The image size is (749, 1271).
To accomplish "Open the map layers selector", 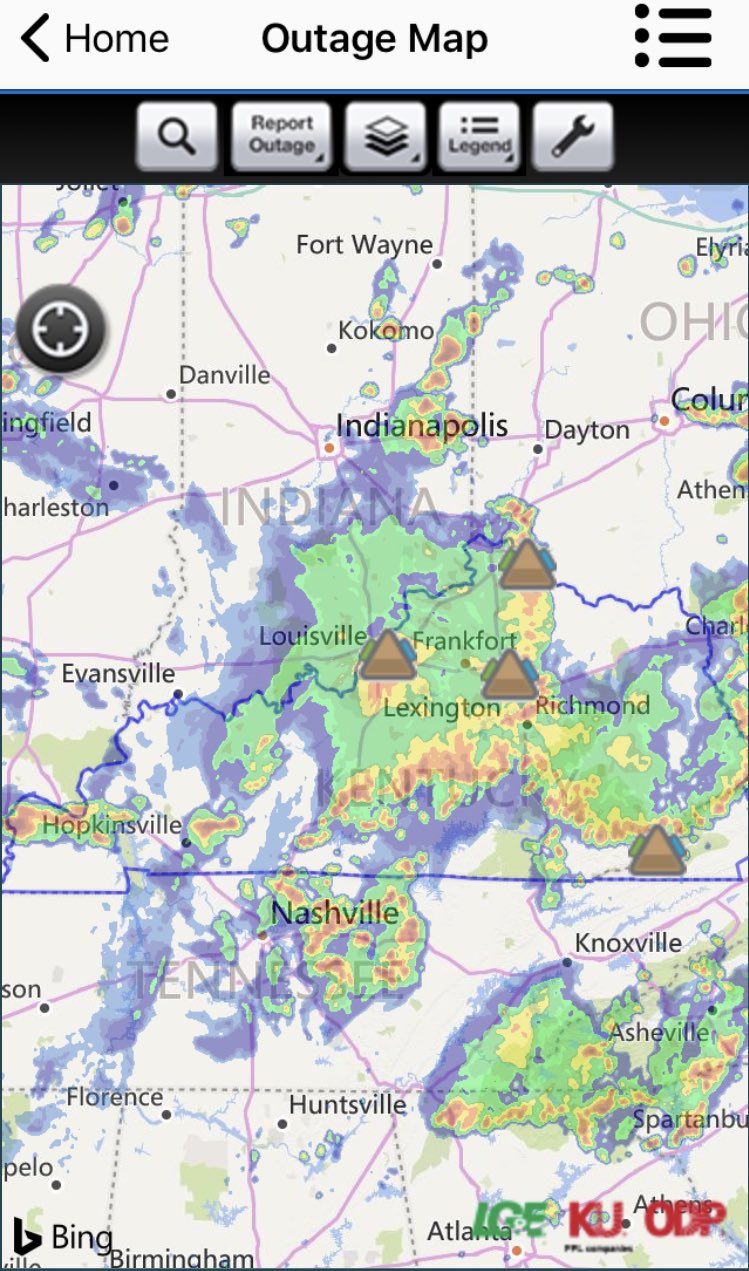I will 386,137.
